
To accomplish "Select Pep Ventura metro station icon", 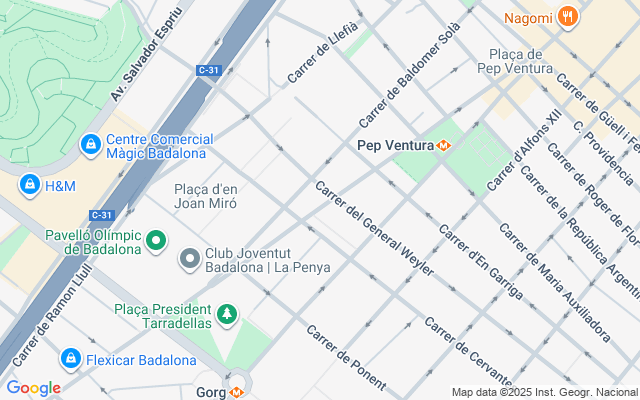I will [443, 145].
